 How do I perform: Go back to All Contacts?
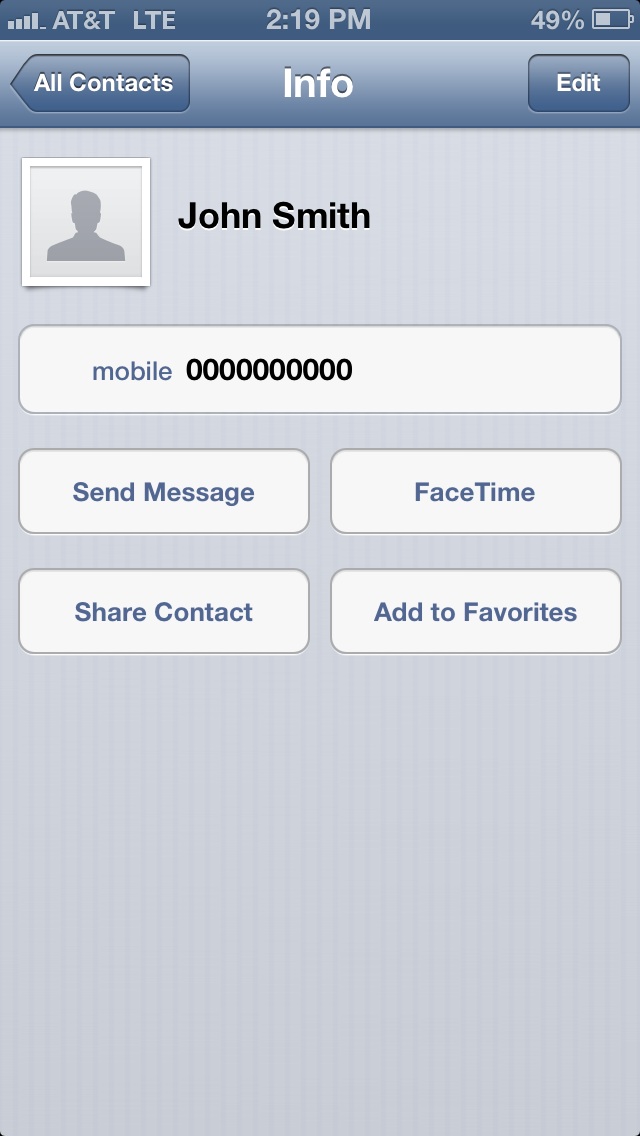[101, 83]
